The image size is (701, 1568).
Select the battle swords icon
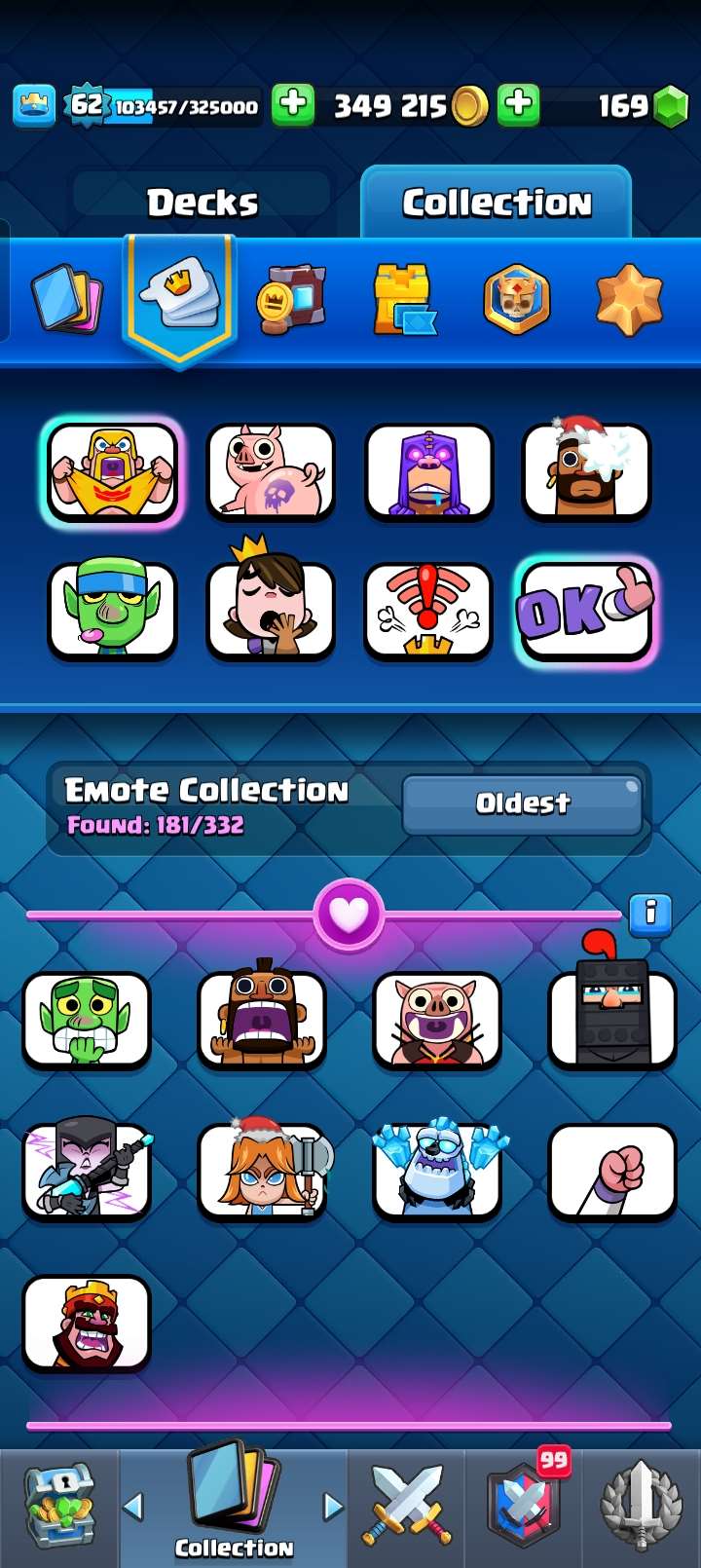[x=407, y=1505]
